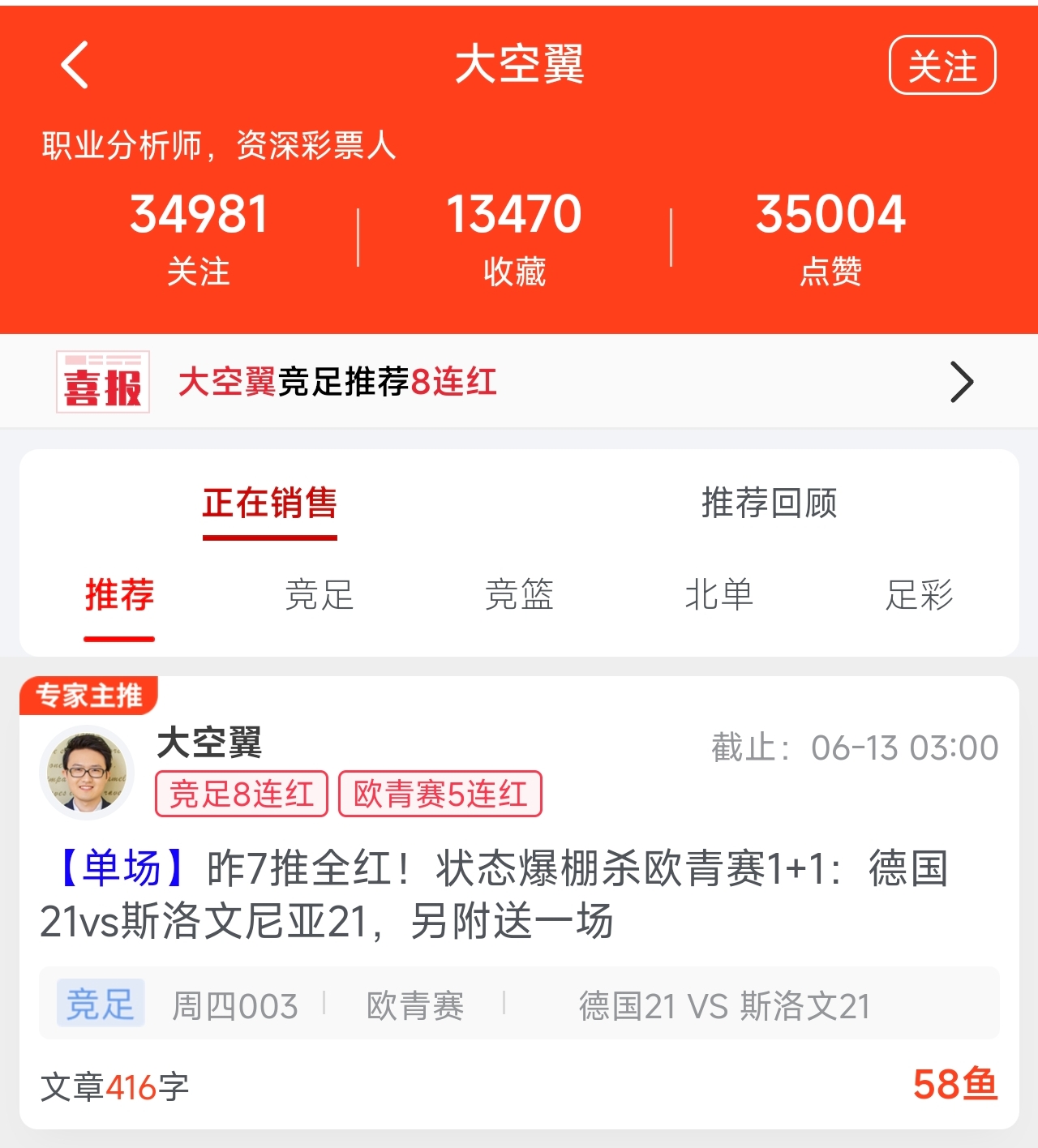Select the 竞篮 category tab
The height and width of the screenshot is (1148, 1038).
pyautogui.click(x=519, y=596)
